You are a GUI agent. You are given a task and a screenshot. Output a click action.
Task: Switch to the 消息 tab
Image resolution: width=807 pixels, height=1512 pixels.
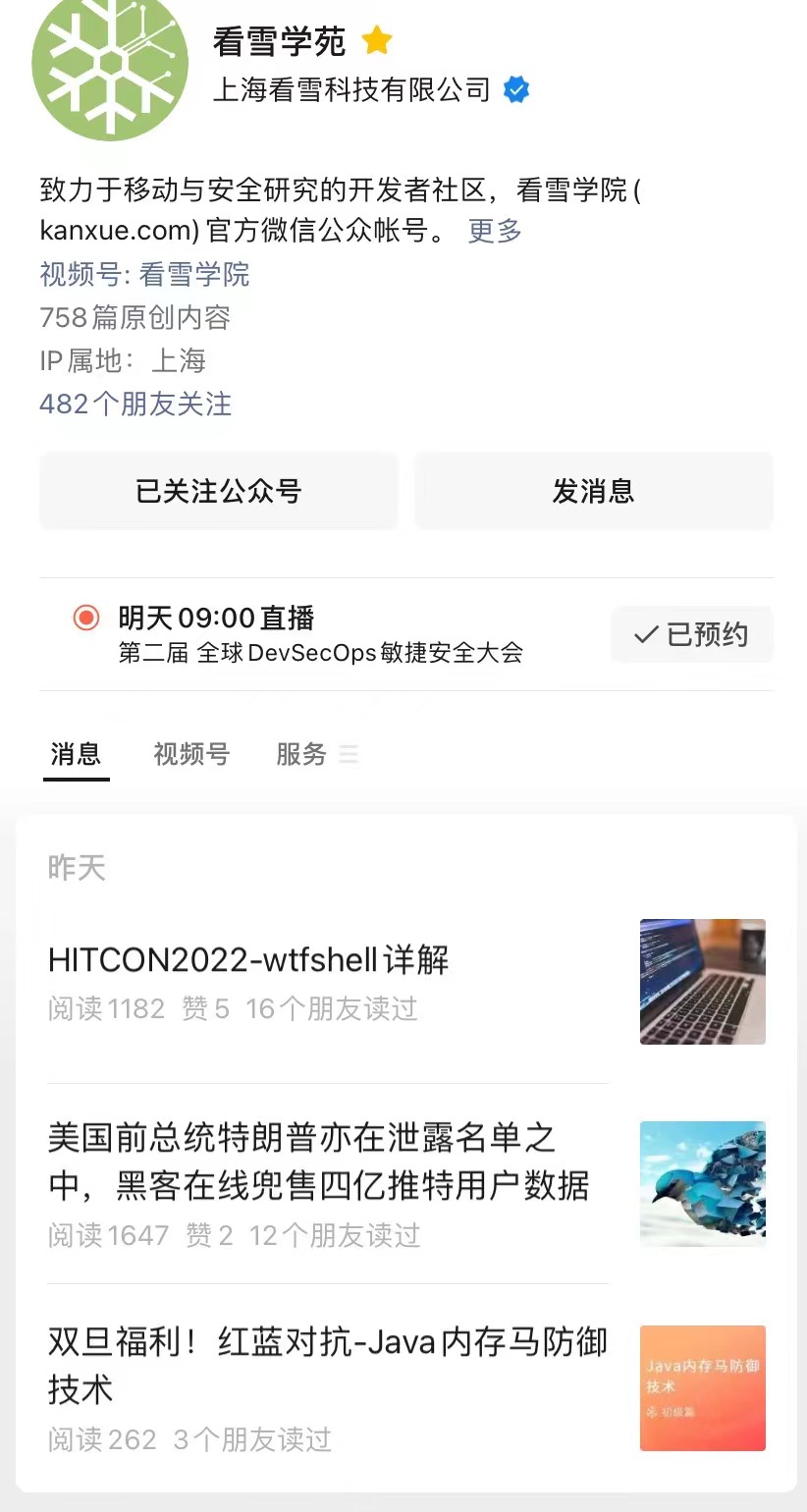[76, 754]
